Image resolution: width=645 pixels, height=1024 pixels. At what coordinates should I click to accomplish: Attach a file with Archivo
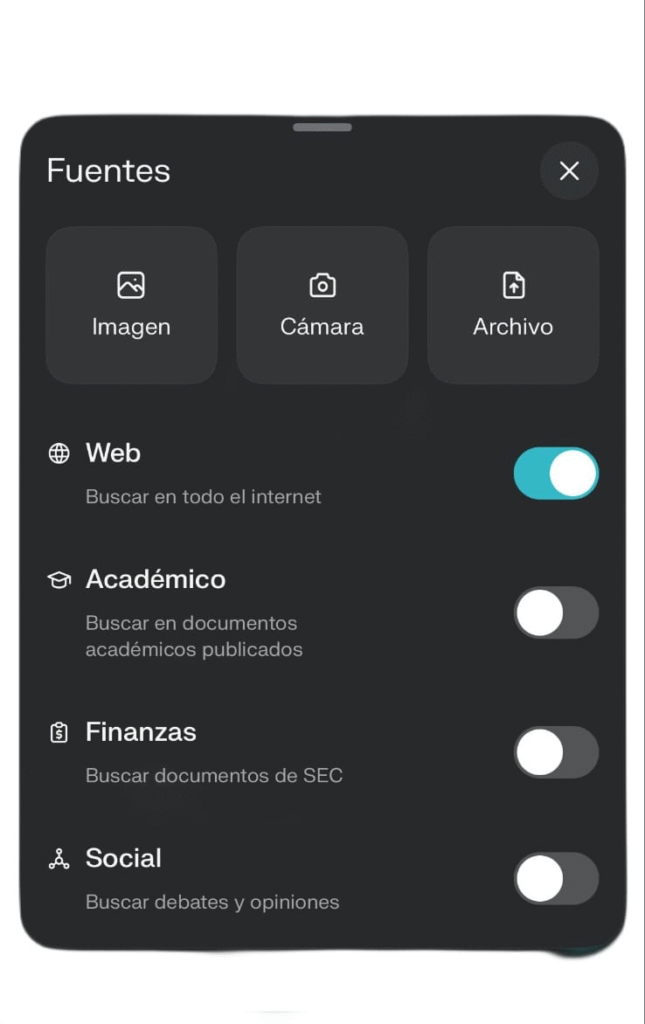pos(513,305)
